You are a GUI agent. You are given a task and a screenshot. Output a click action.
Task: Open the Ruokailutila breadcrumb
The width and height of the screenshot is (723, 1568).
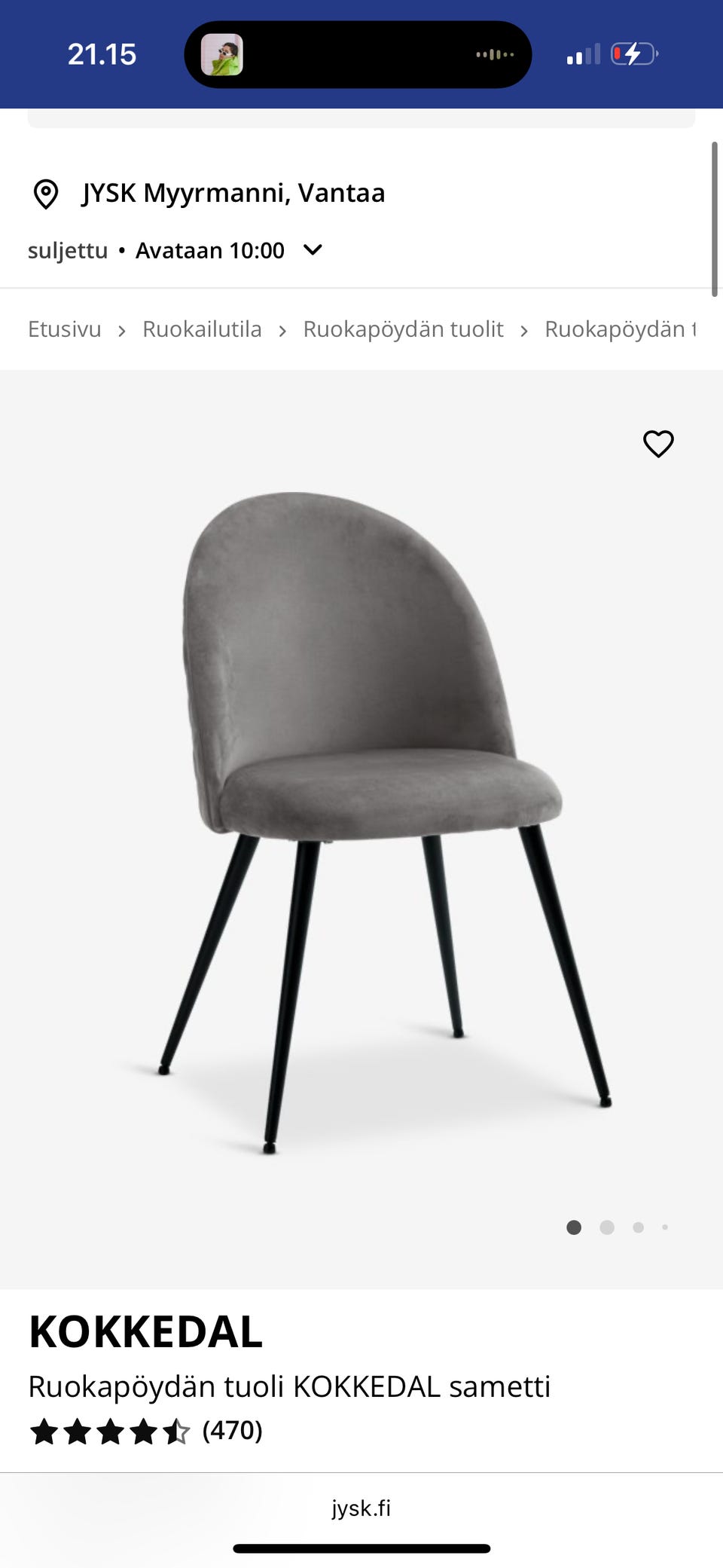[x=202, y=329]
